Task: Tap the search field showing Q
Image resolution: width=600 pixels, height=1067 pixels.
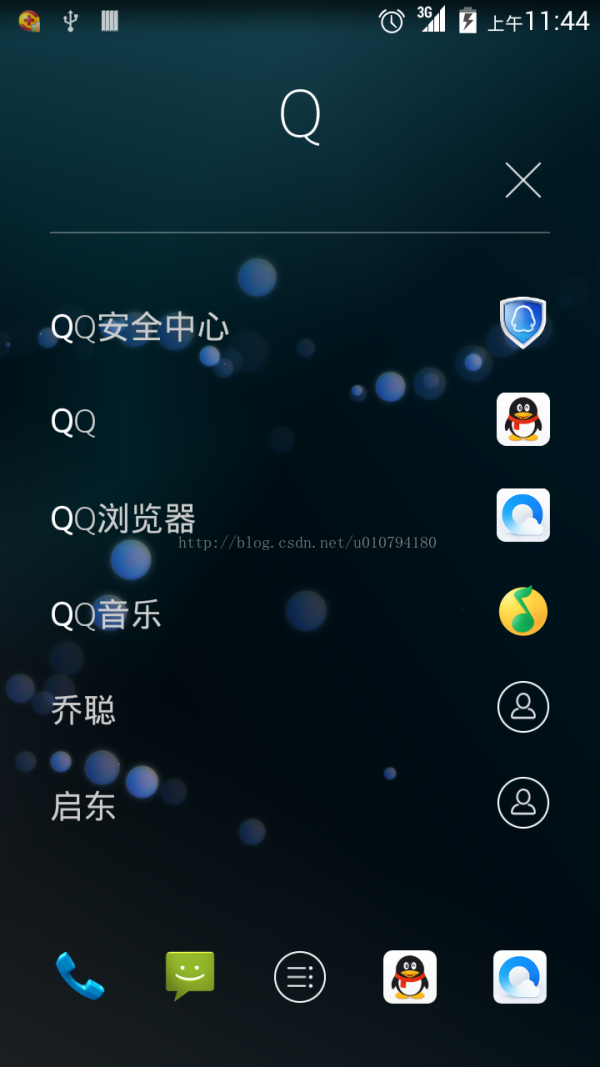Action: (x=299, y=118)
